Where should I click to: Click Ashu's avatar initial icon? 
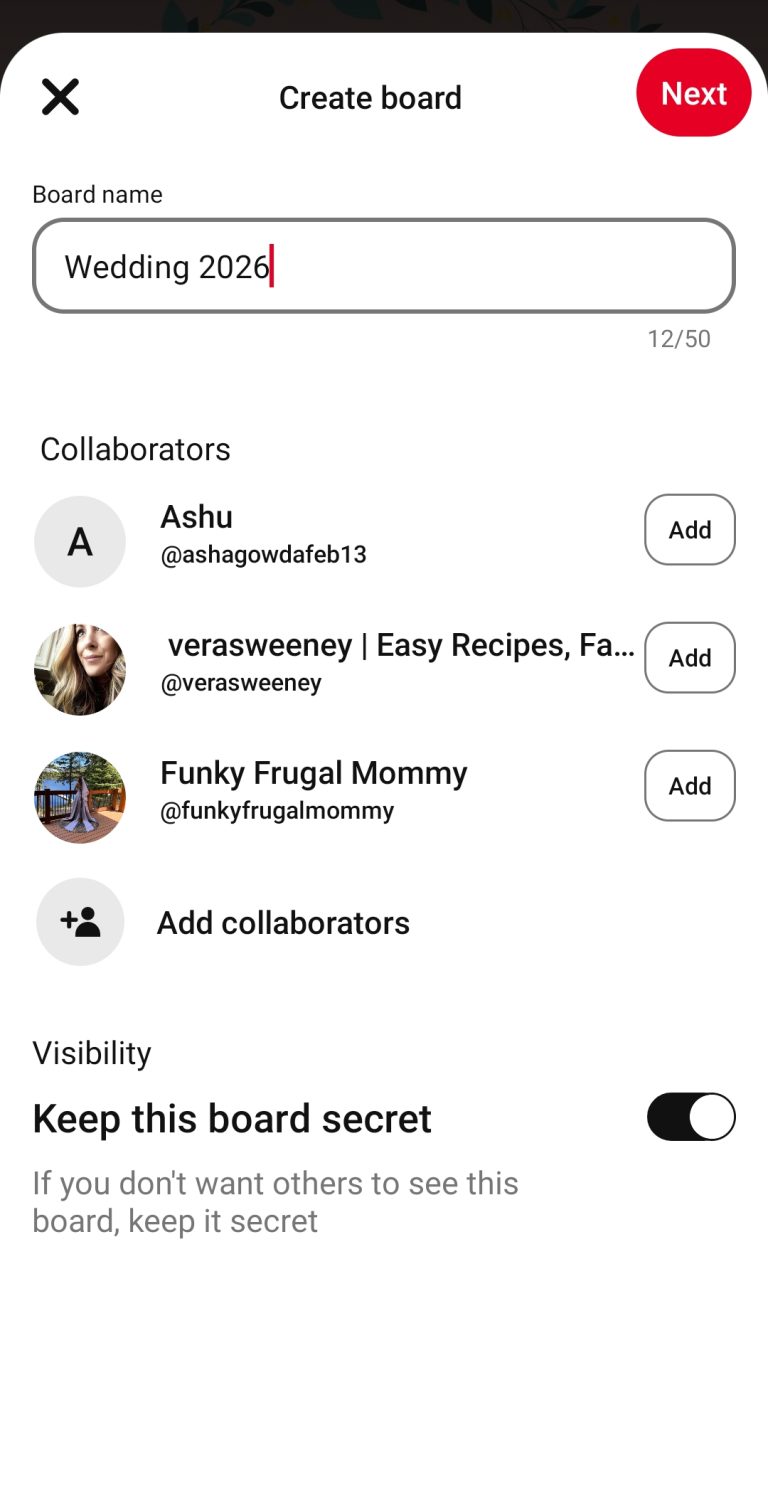point(80,541)
